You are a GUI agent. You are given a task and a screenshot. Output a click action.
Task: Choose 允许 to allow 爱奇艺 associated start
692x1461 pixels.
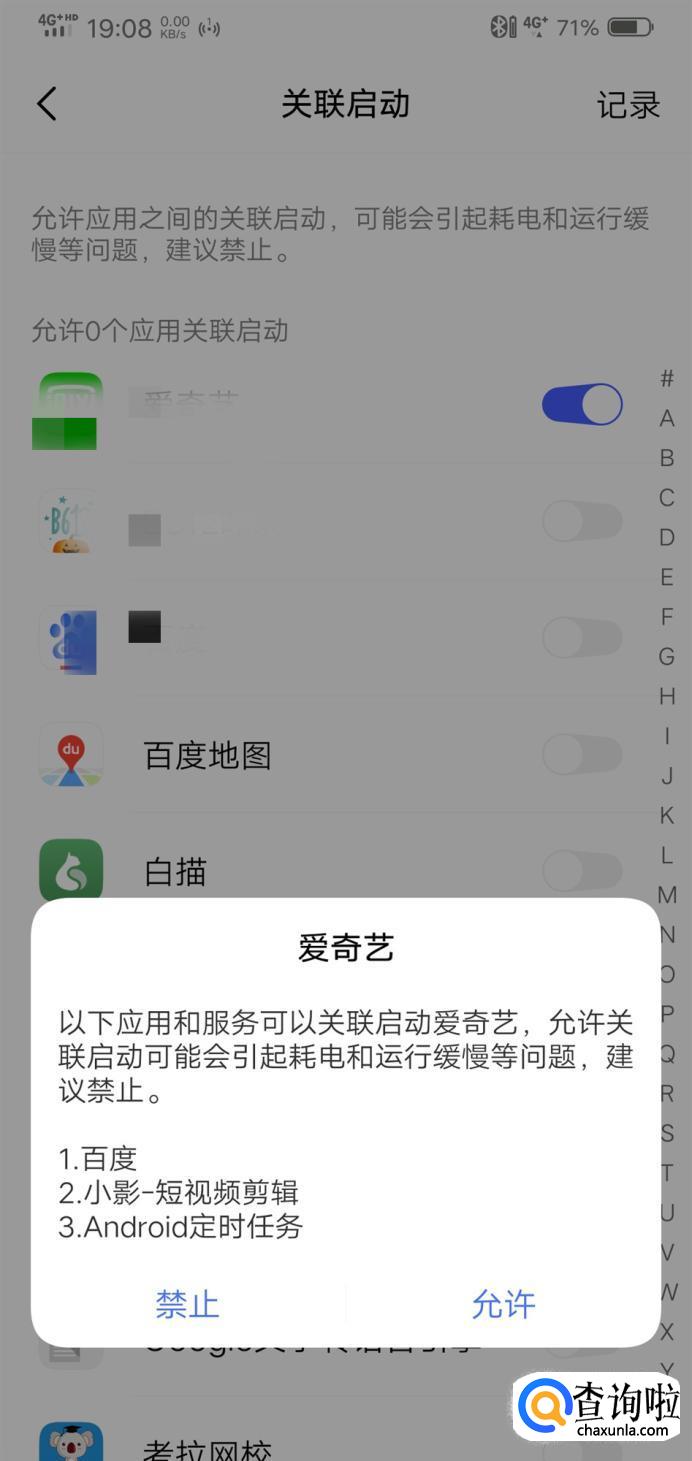[503, 1304]
